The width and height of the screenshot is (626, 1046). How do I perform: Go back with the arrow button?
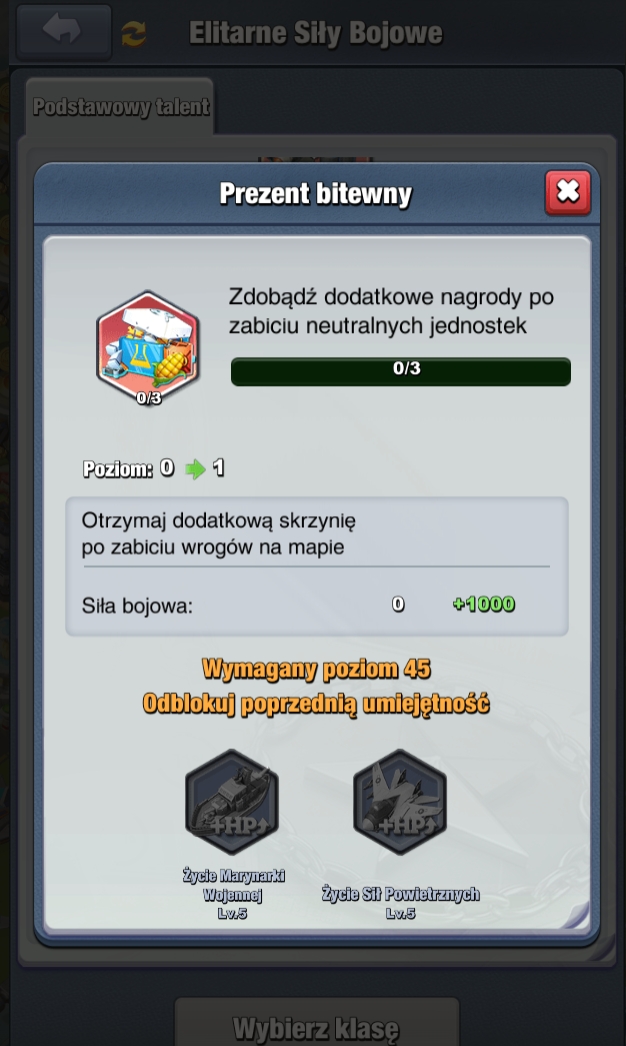(x=63, y=31)
